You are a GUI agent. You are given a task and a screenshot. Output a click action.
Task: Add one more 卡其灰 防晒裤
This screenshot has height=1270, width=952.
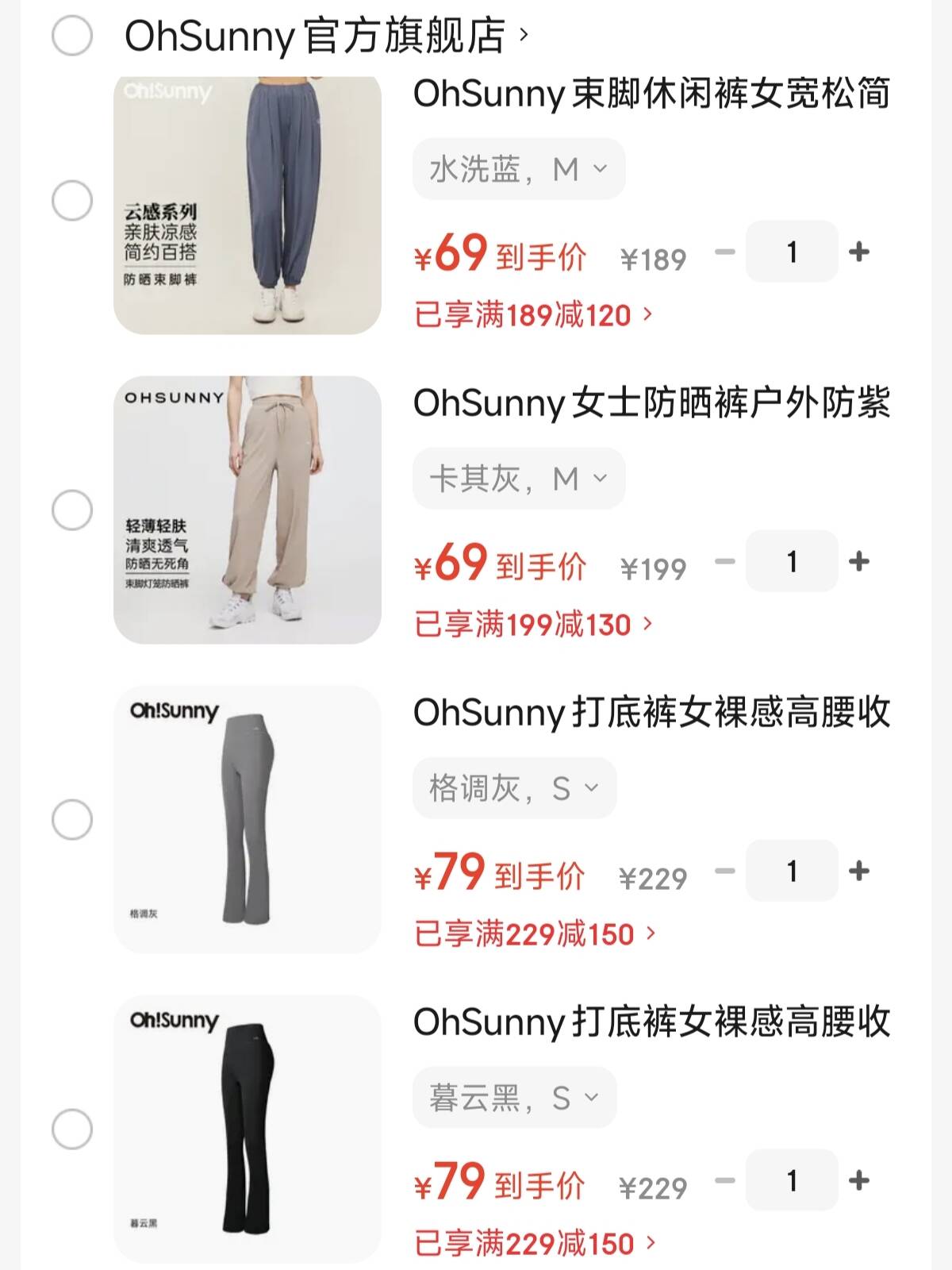[859, 562]
